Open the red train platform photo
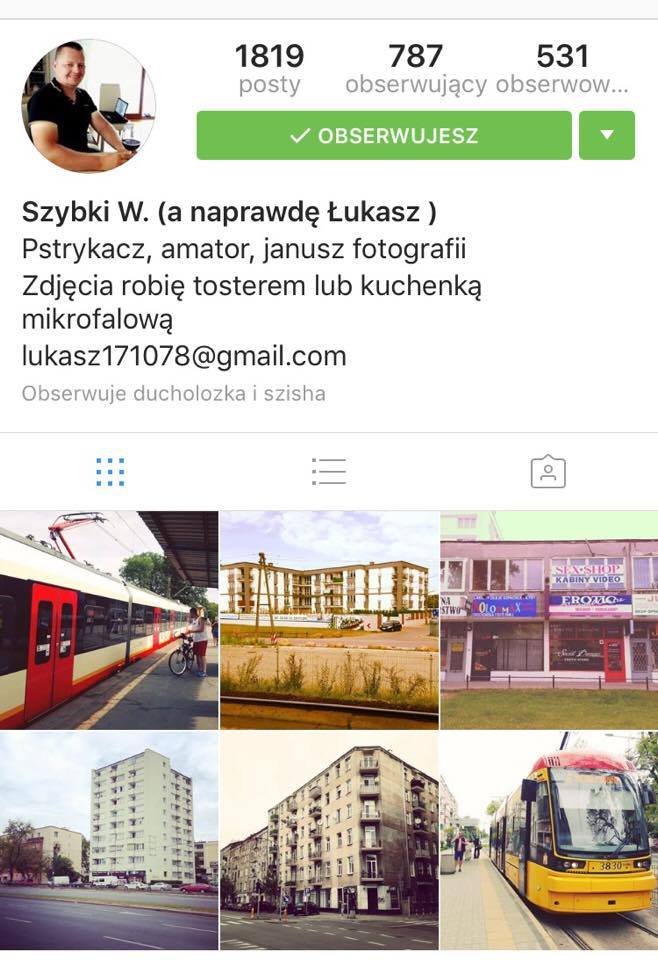 point(109,620)
